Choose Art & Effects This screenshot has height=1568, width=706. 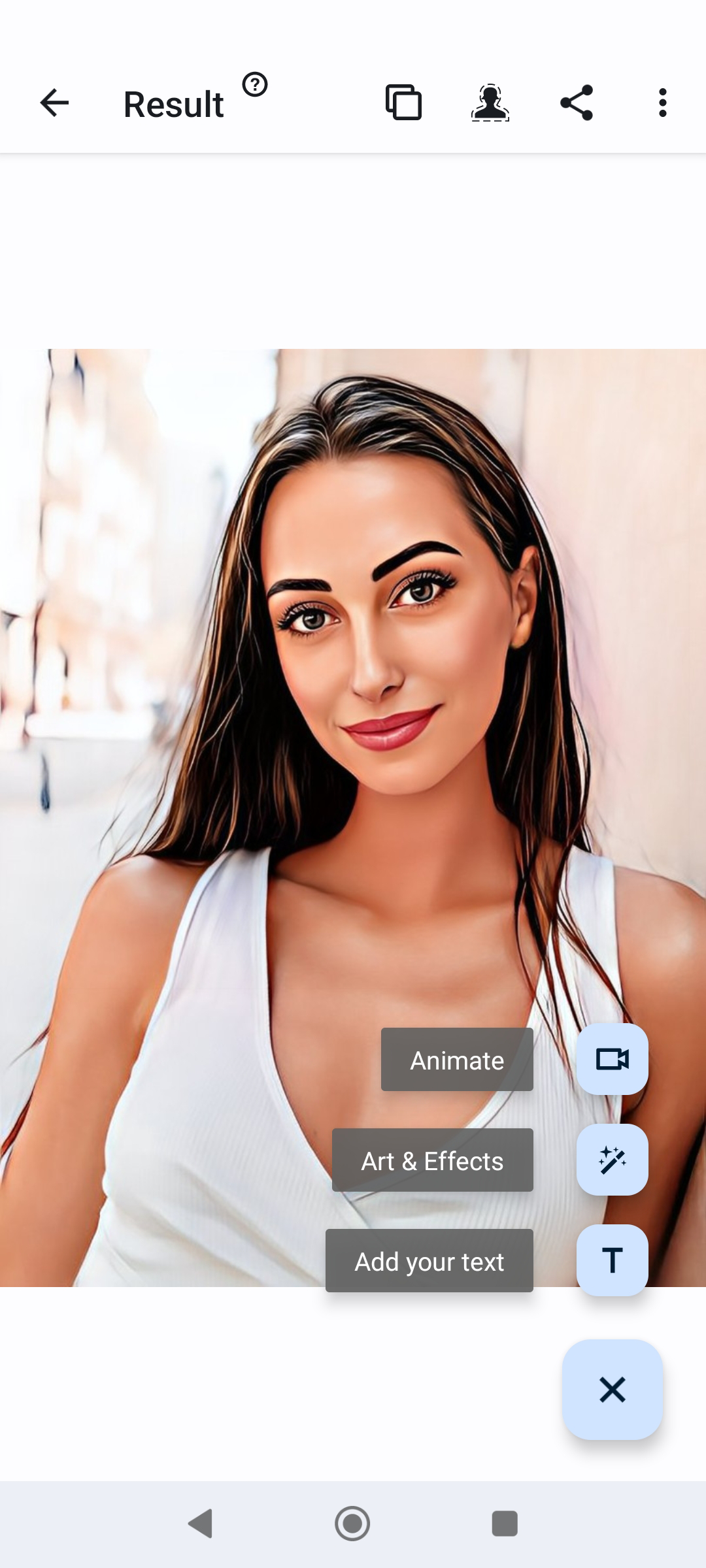point(432,1160)
